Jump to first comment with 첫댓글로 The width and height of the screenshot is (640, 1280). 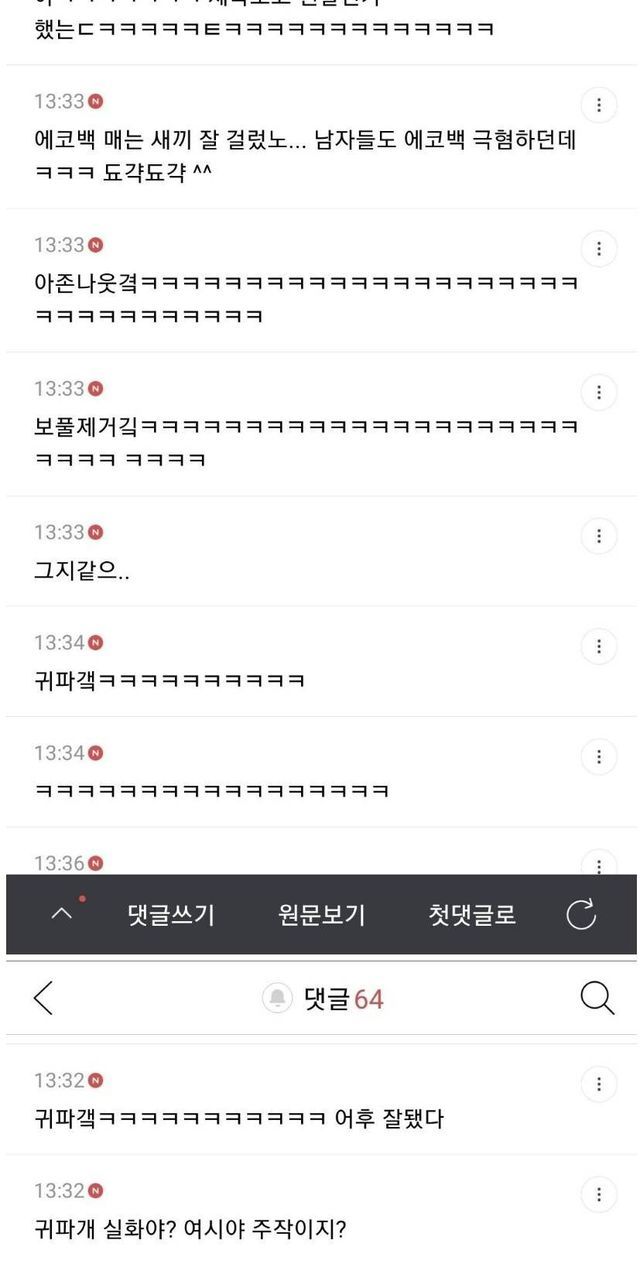[472, 914]
